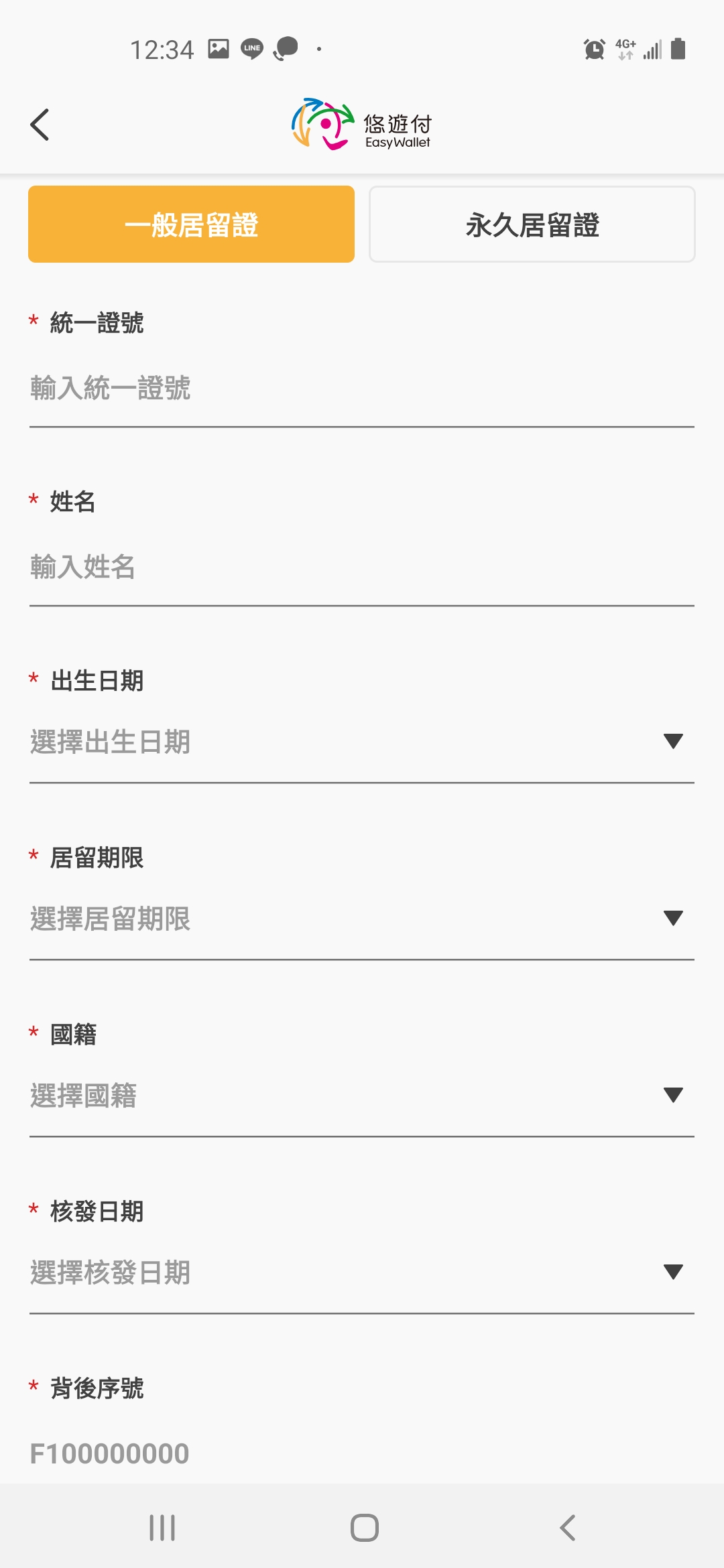Open recent apps from the navigation bar

pos(162,1528)
